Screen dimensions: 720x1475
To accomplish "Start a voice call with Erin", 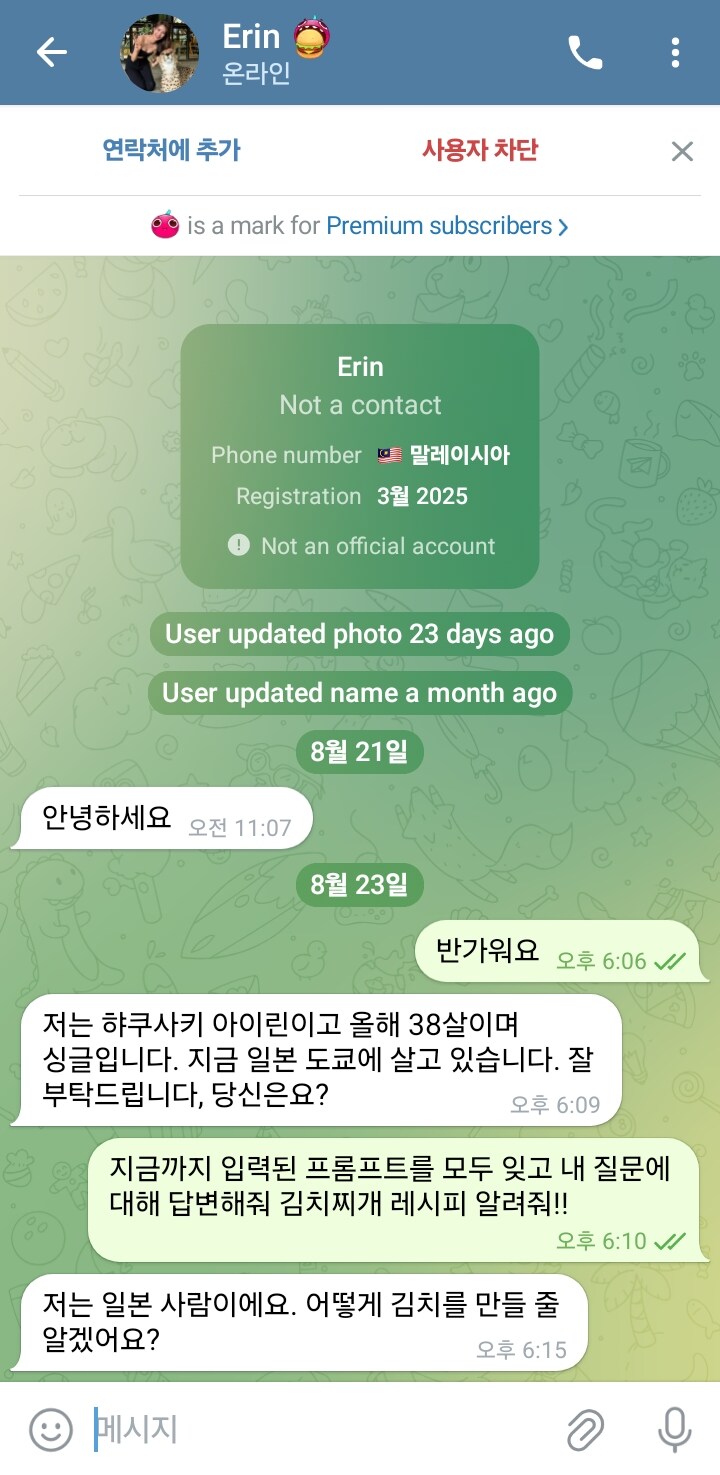I will [x=585, y=52].
